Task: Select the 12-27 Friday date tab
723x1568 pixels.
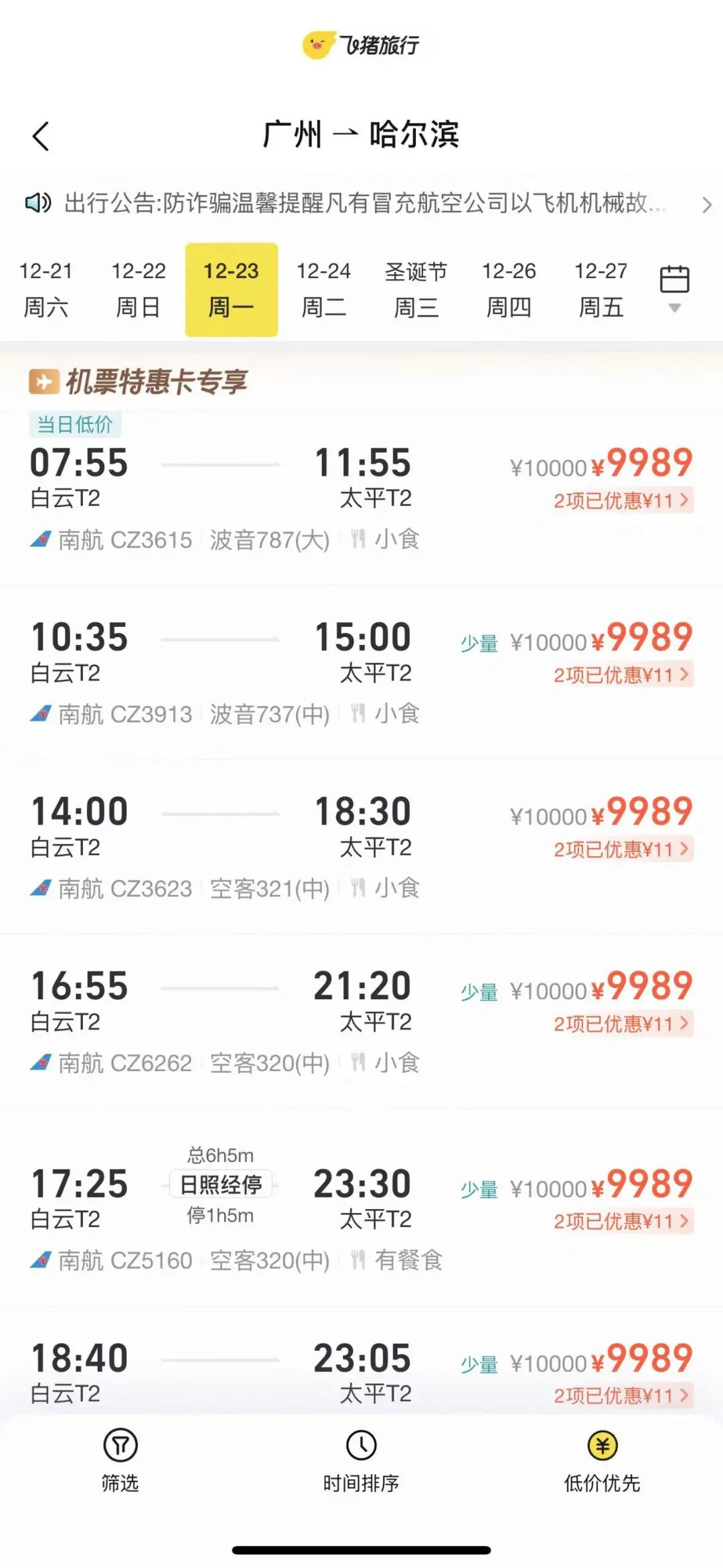Action: tap(601, 289)
